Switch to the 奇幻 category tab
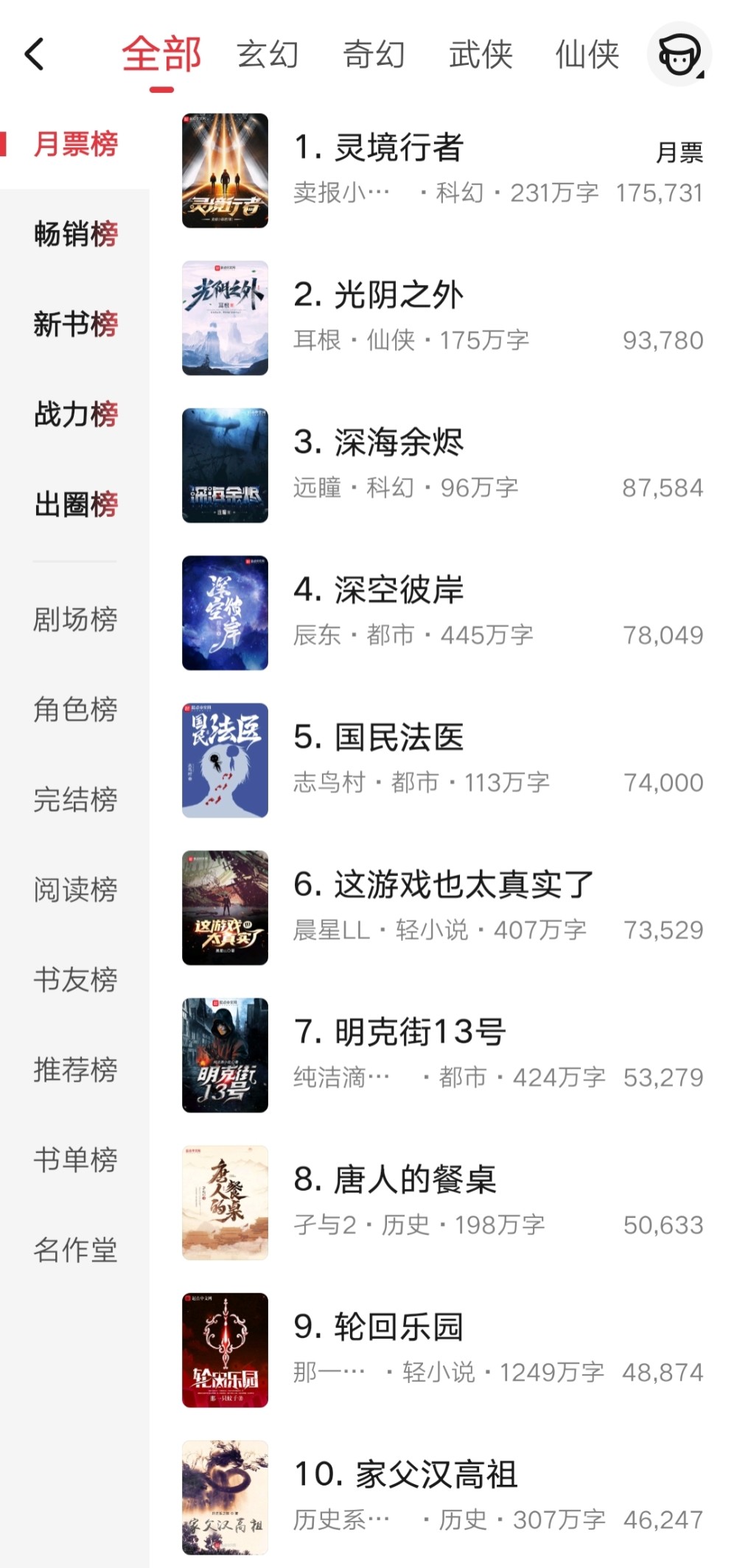 (x=374, y=55)
